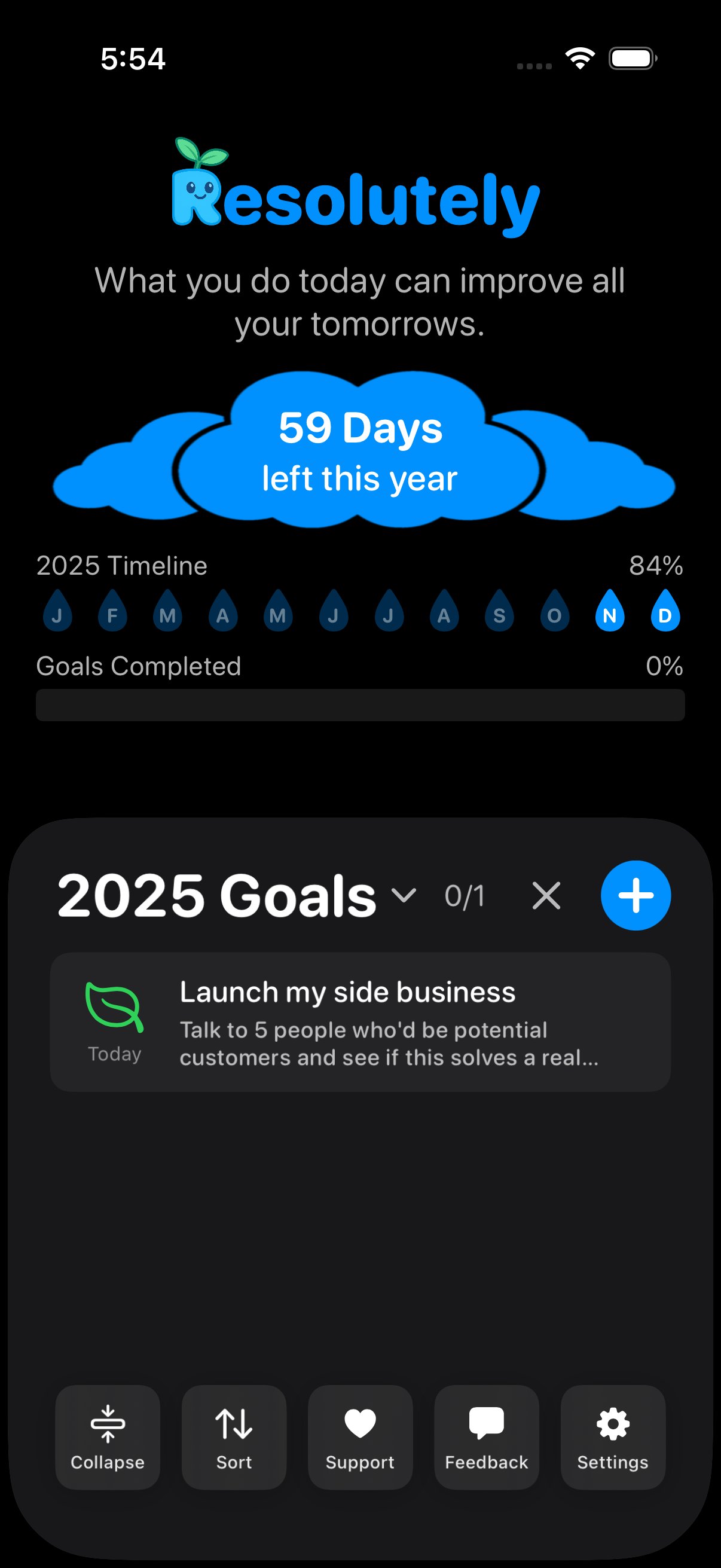Select the November droplet on the timeline
The width and height of the screenshot is (721, 1568).
(x=610, y=614)
